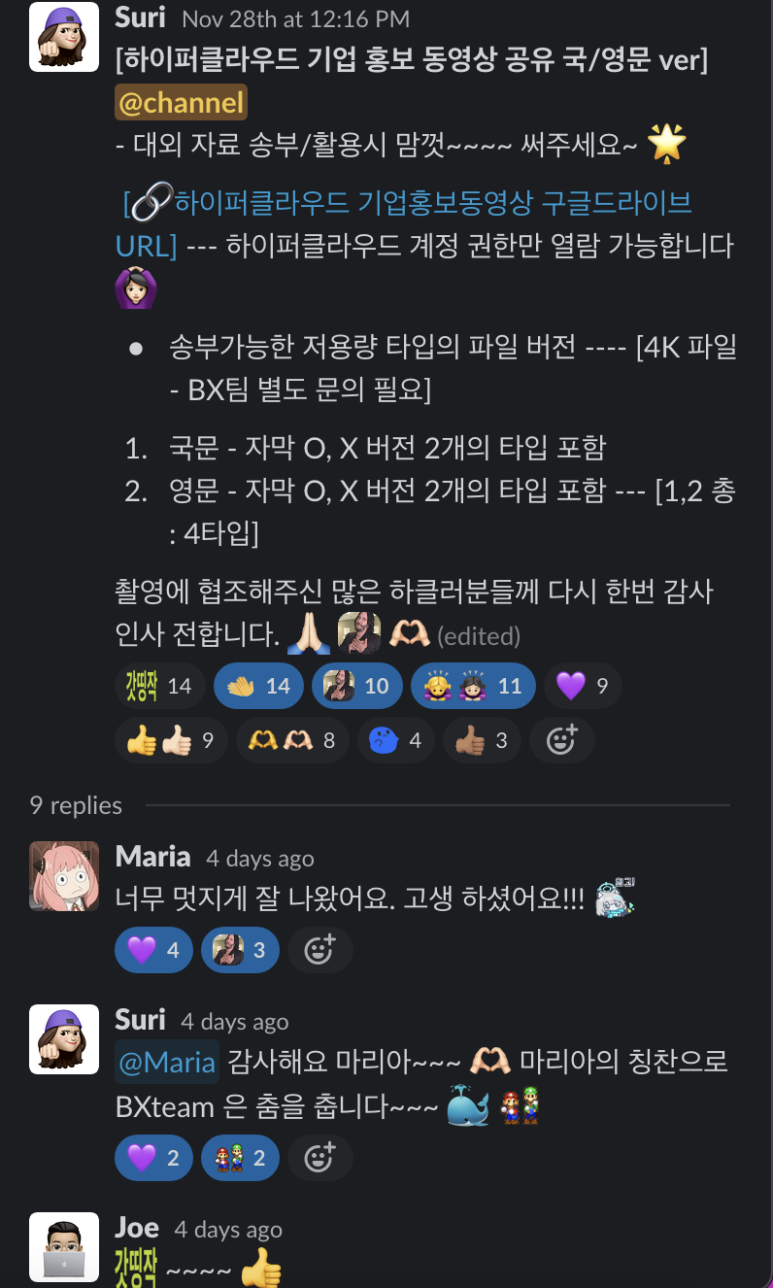Toggle the Mario and Luigi reaction on Suri's reply

pos(239,1157)
